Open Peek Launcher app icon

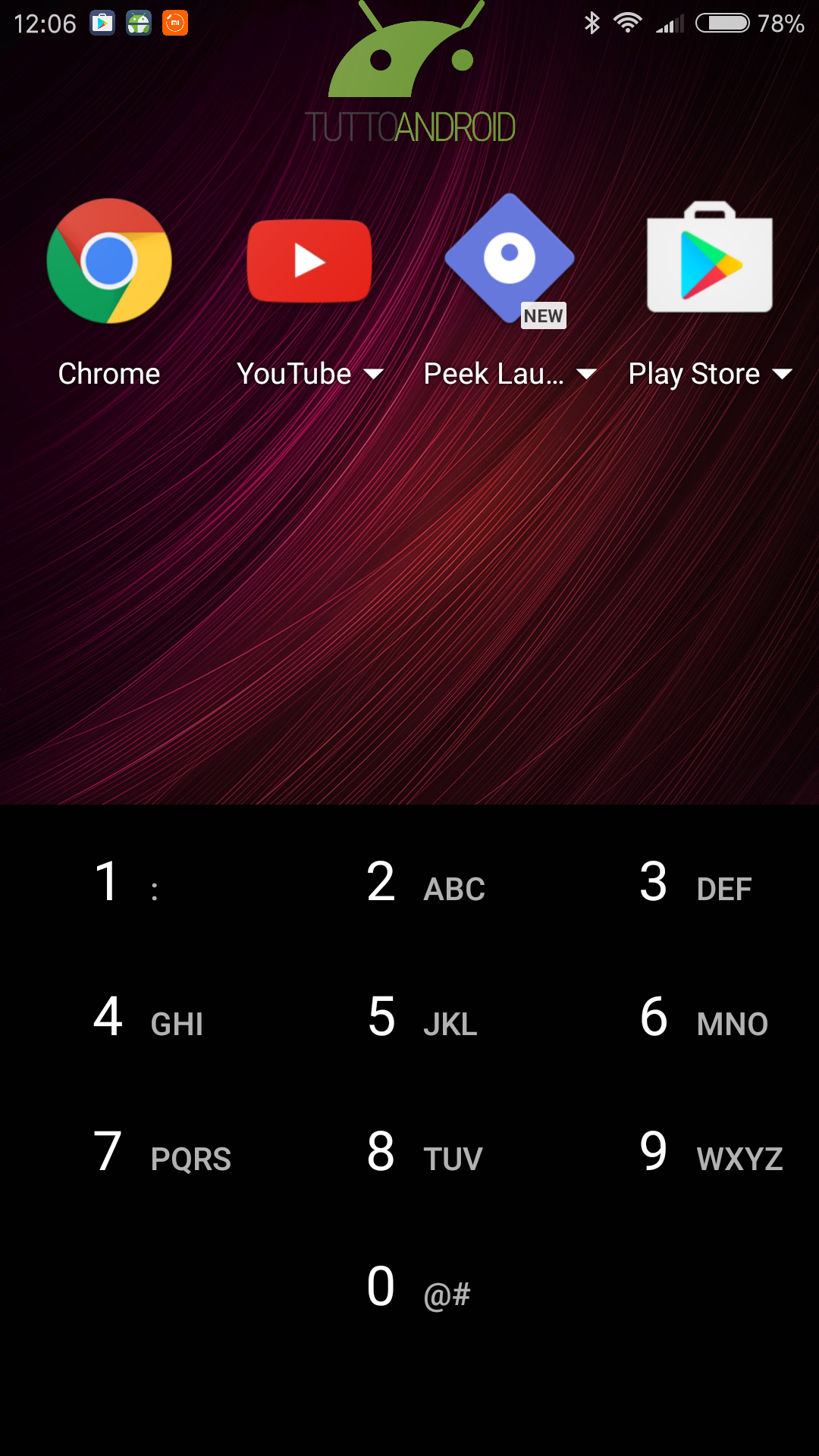(510, 259)
